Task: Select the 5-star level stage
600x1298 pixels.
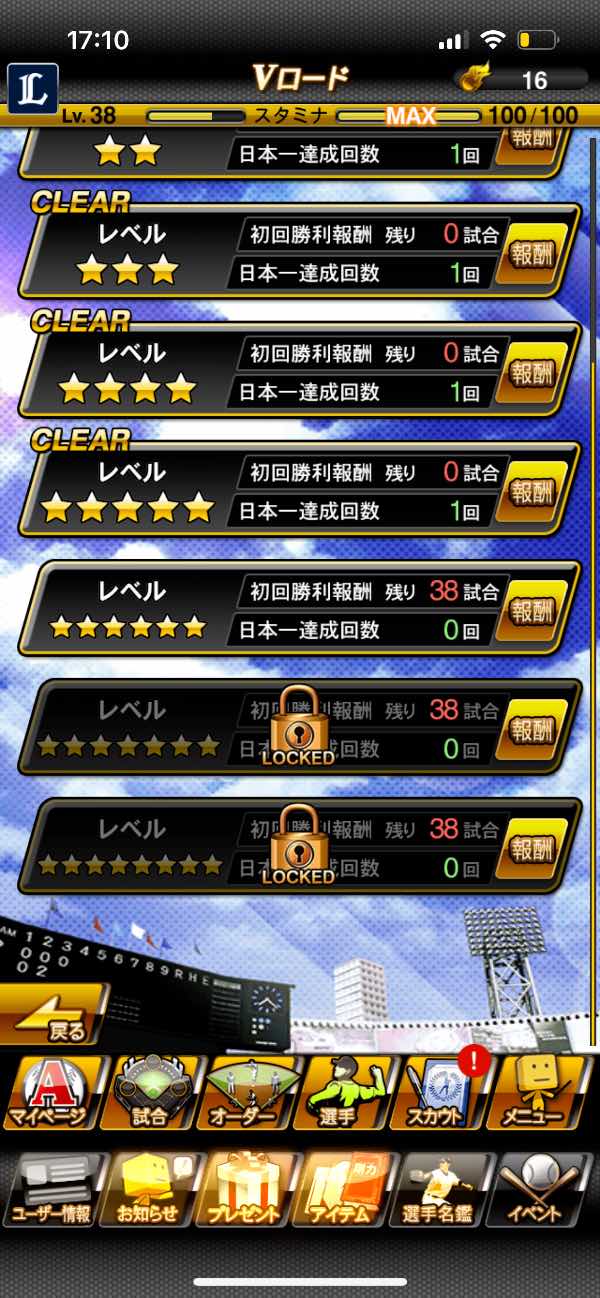Action: pyautogui.click(x=130, y=491)
